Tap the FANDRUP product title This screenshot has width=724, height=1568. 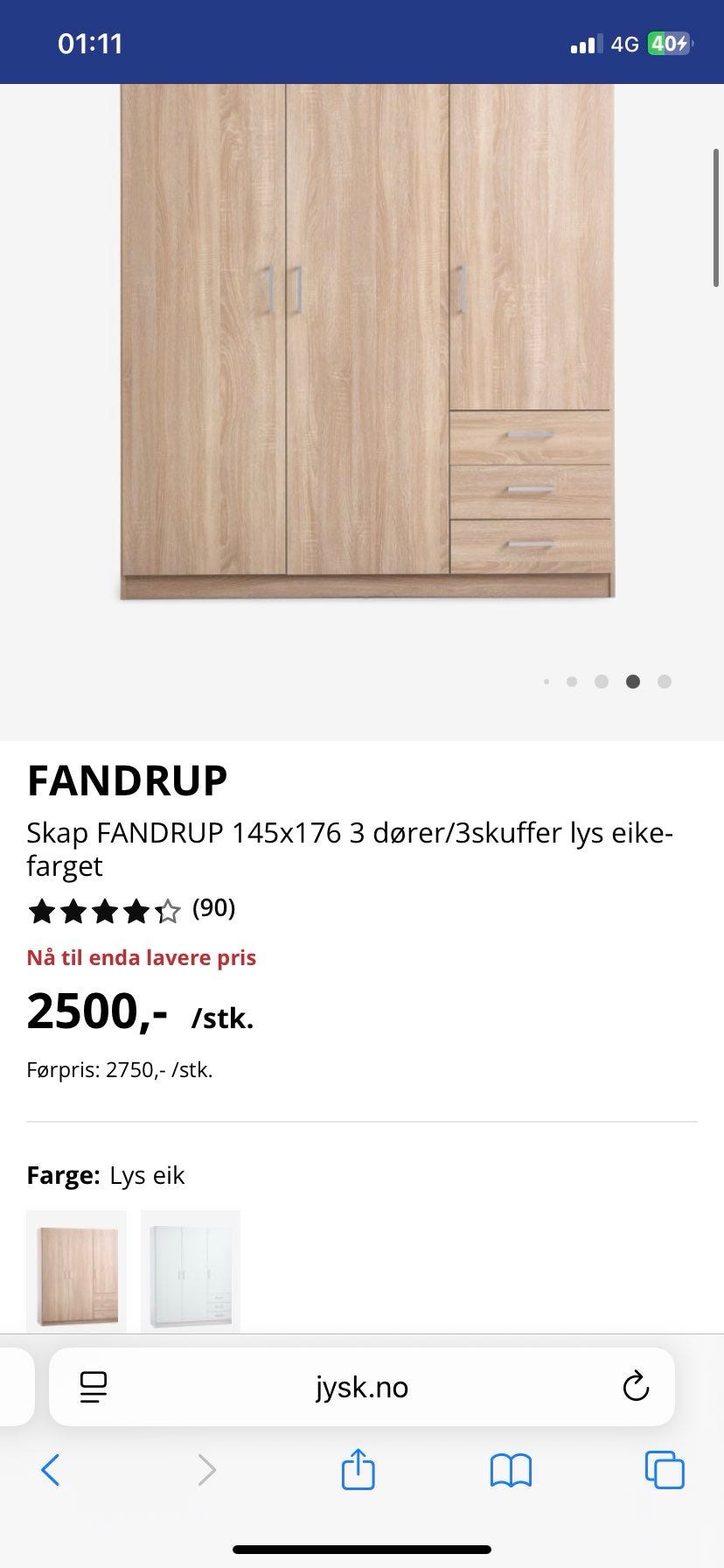[128, 781]
